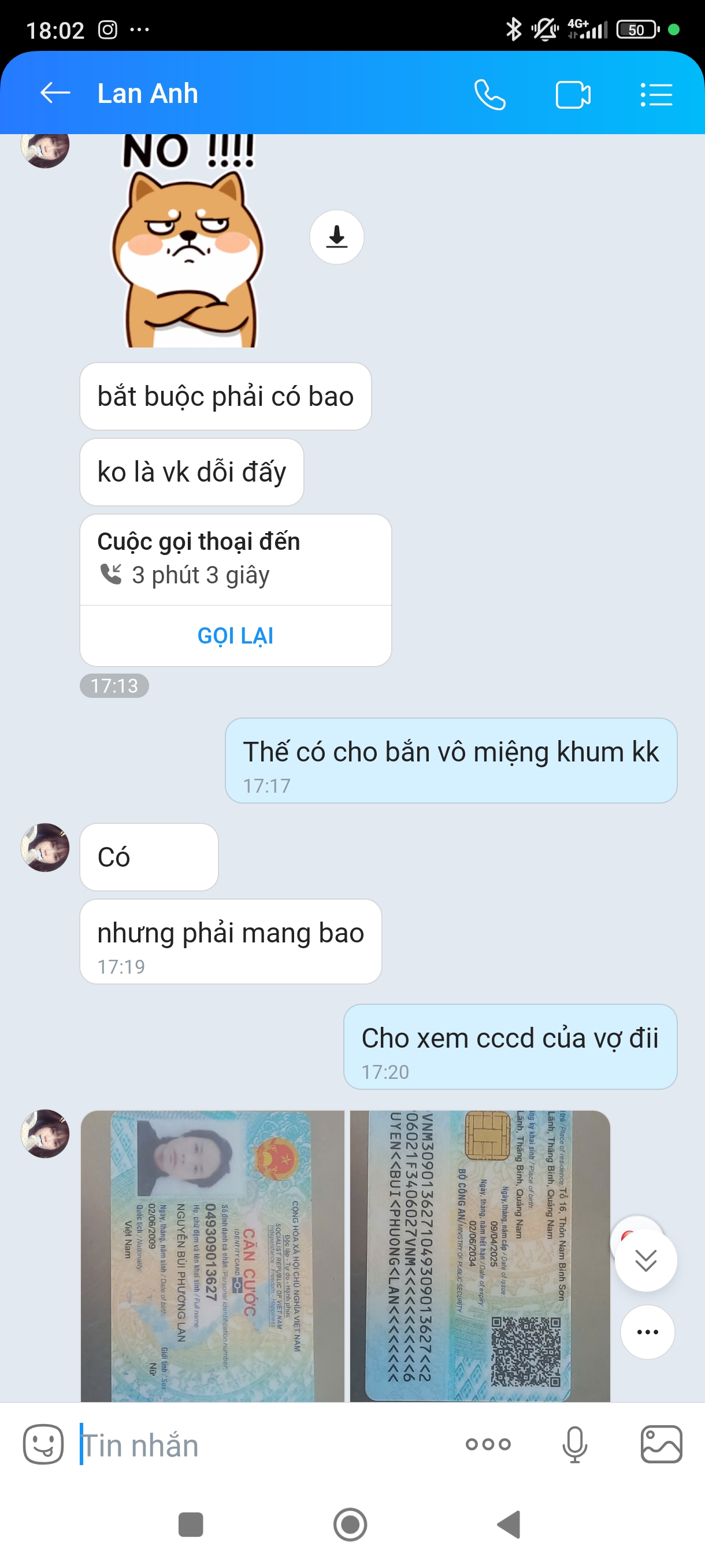Screen dimensions: 705x1568
Task: Open more attachment options
Action: (488, 1444)
